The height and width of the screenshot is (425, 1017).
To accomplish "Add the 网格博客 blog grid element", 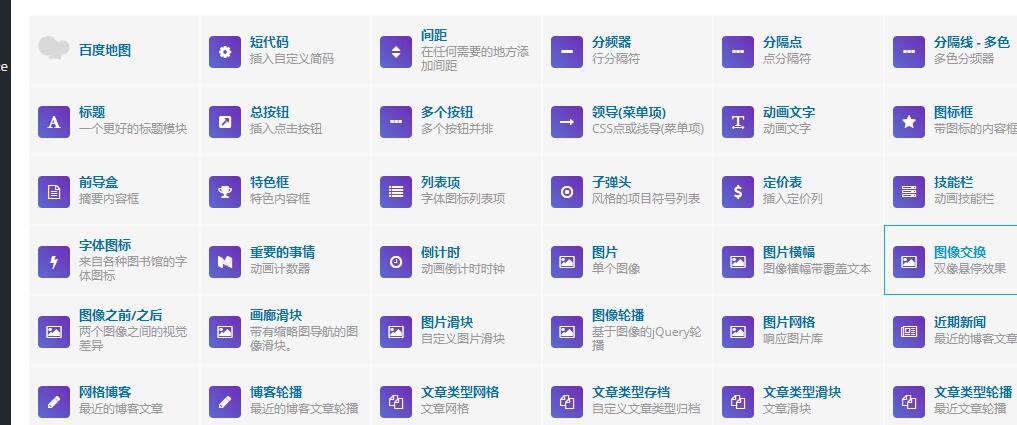I will tap(105, 392).
